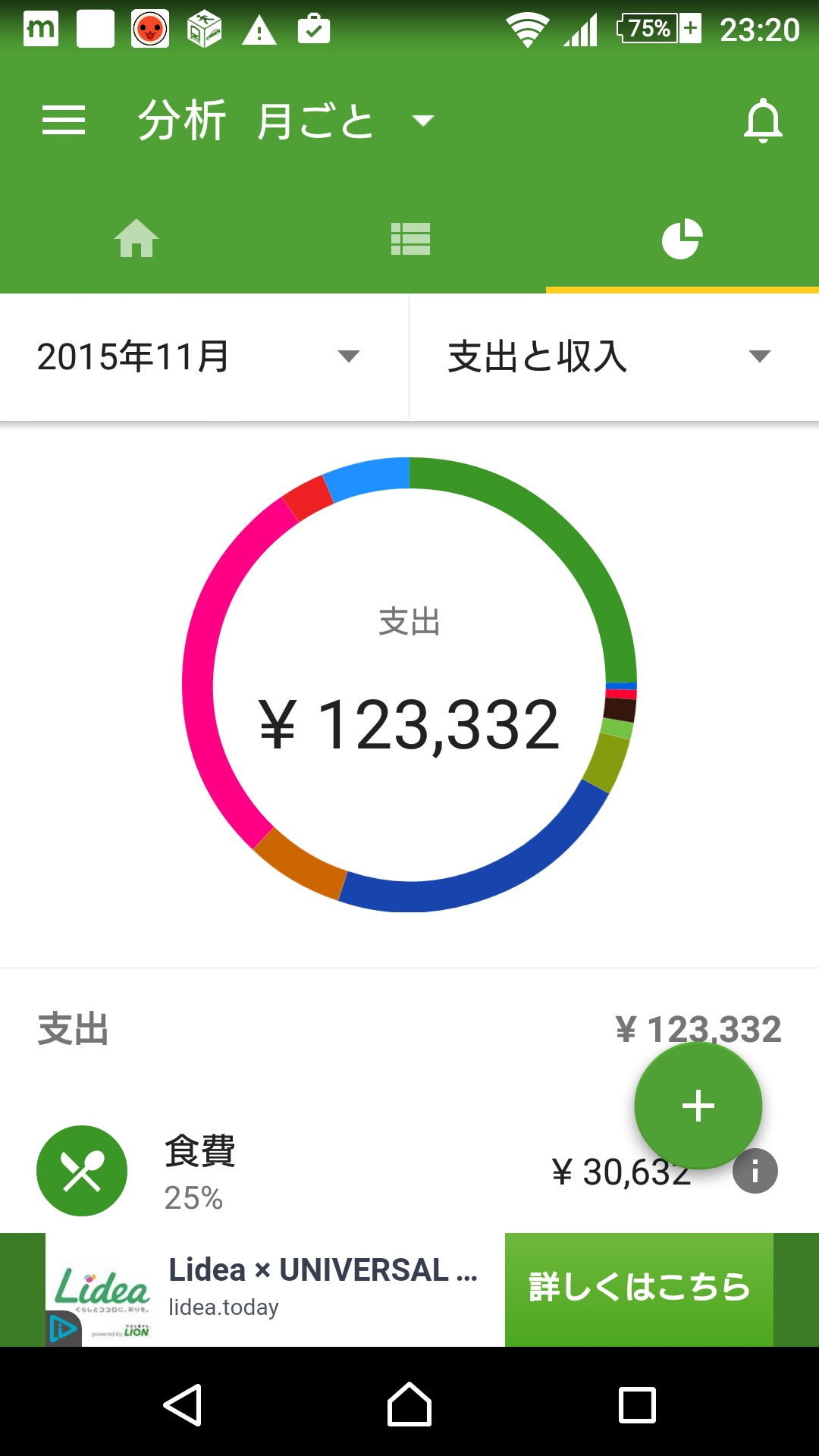Go back with the system back button
Screen dimensions: 819x1456
[x=182, y=1404]
